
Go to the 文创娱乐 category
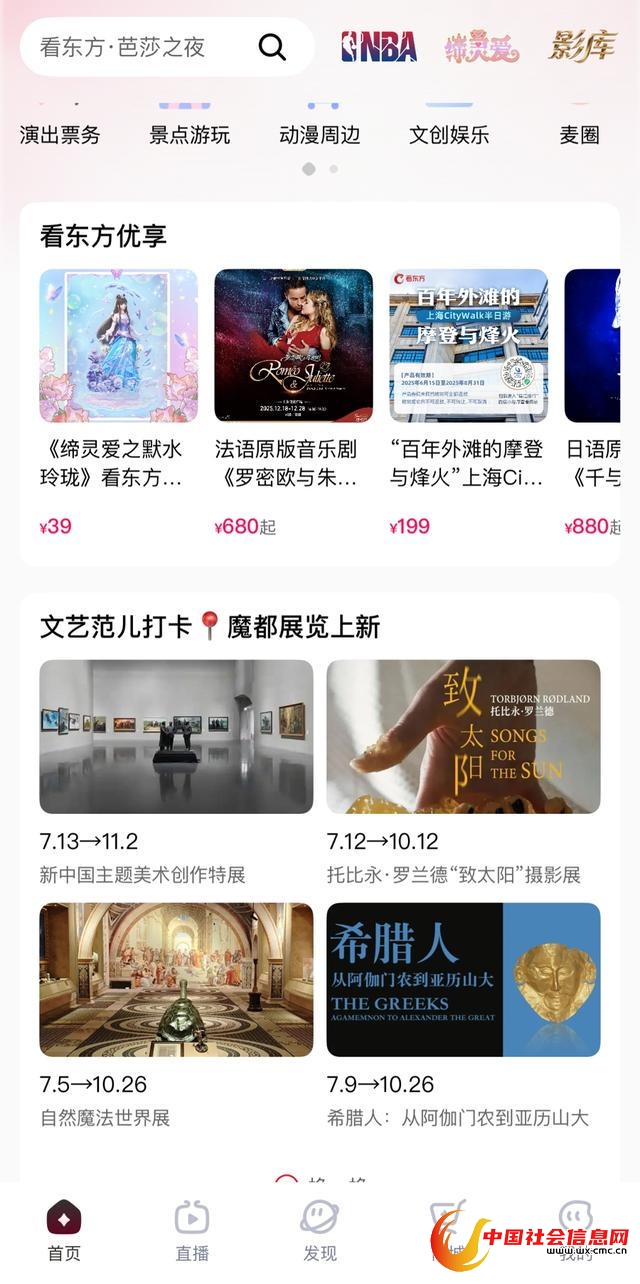[449, 134]
